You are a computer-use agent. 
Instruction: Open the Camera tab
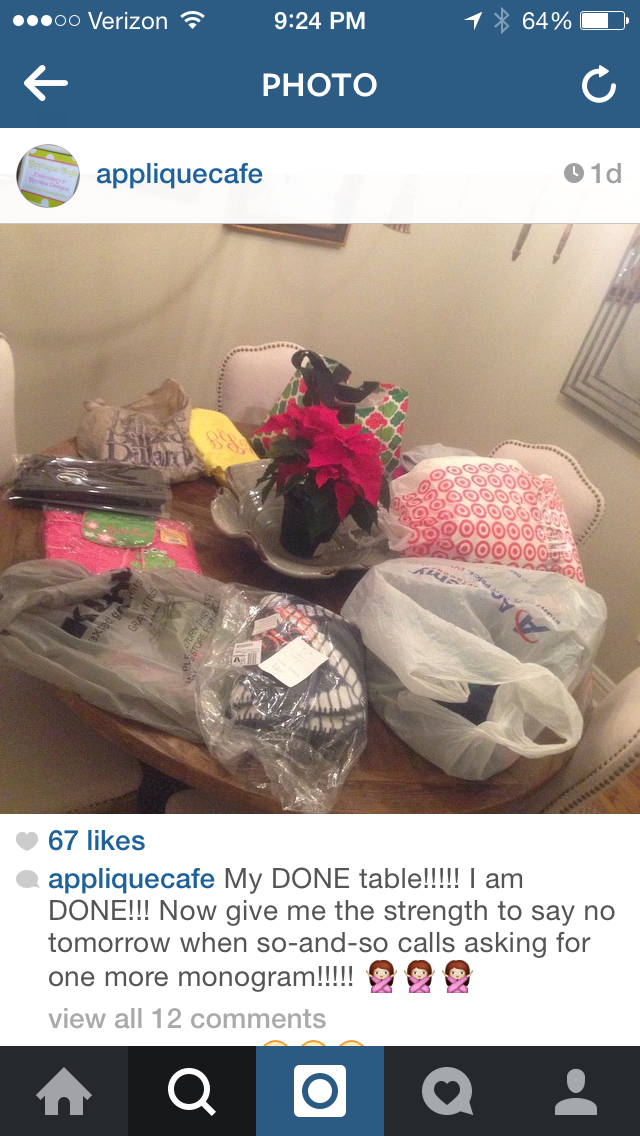320,1091
